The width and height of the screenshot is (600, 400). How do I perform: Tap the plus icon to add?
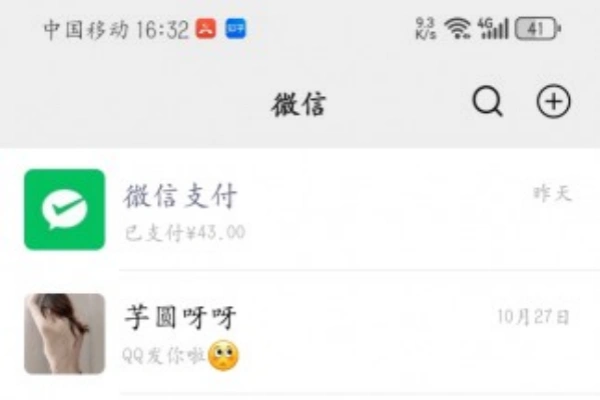tap(553, 101)
